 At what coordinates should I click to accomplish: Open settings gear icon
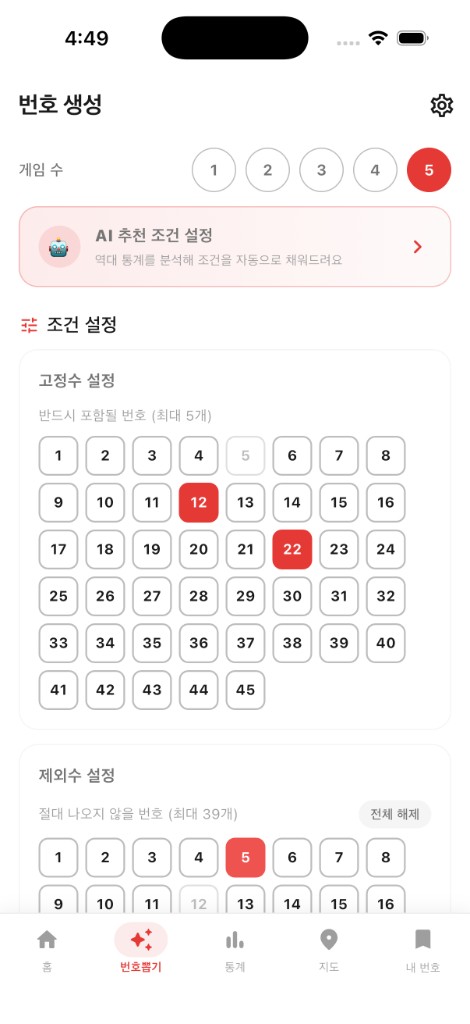442,106
